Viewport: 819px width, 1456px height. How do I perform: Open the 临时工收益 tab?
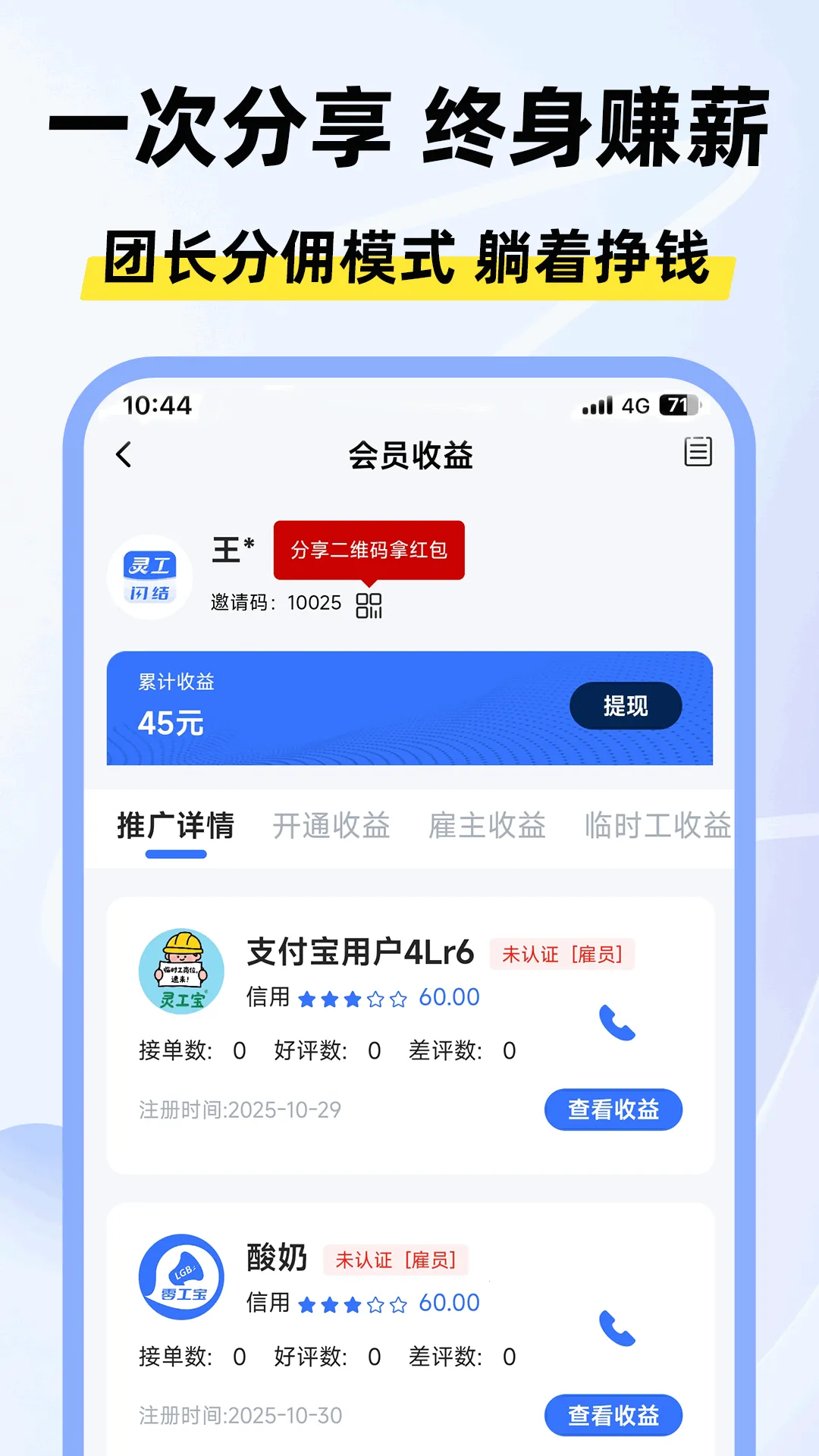pyautogui.click(x=657, y=827)
